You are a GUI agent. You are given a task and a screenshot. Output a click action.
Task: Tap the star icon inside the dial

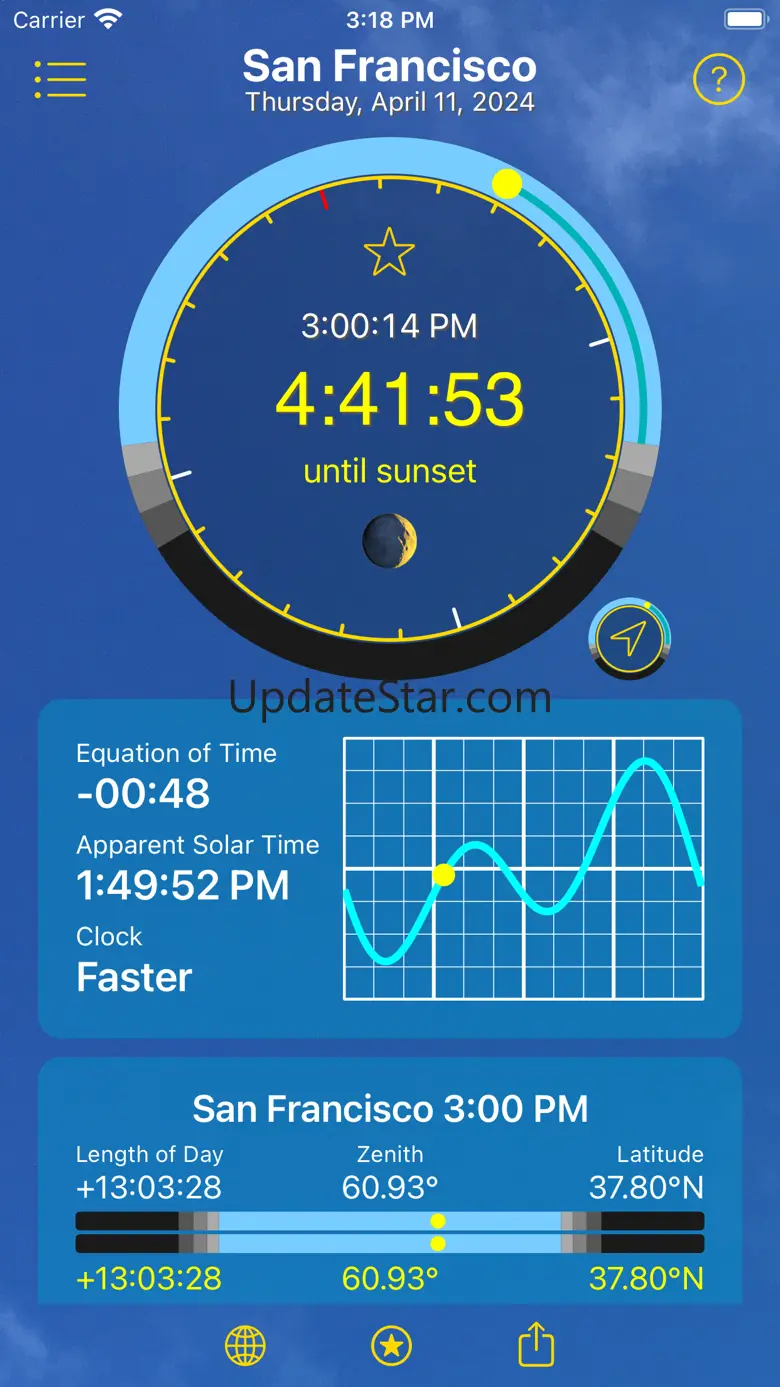coord(389,252)
